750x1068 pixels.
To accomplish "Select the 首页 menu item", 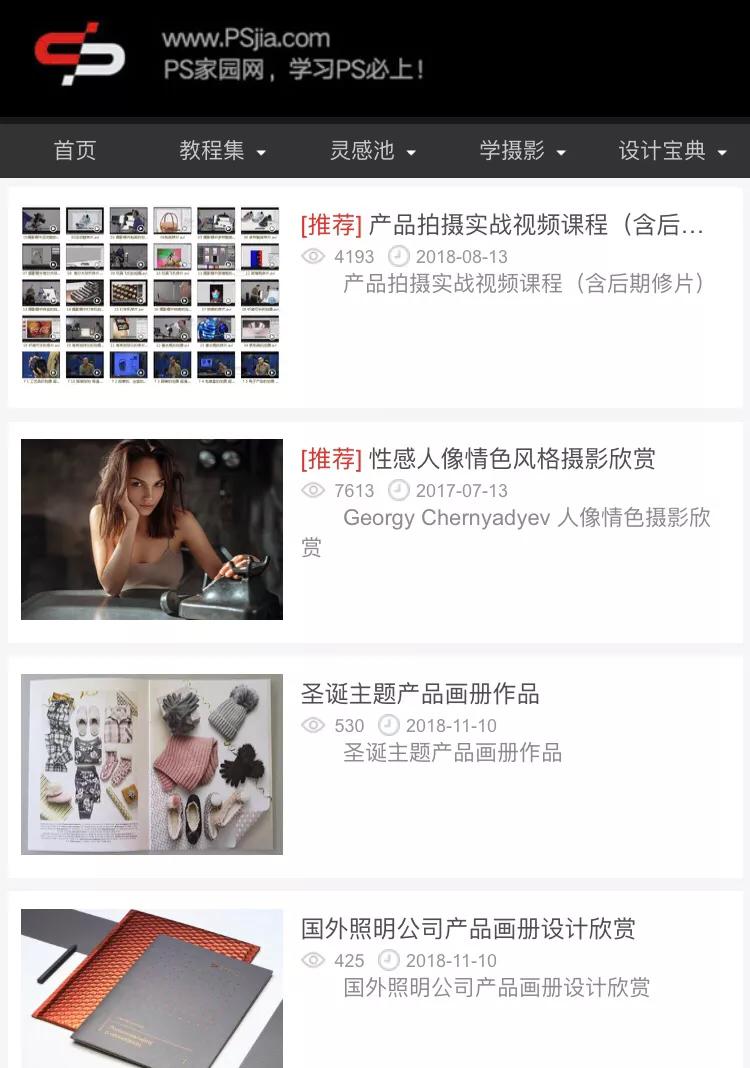I will pos(75,150).
